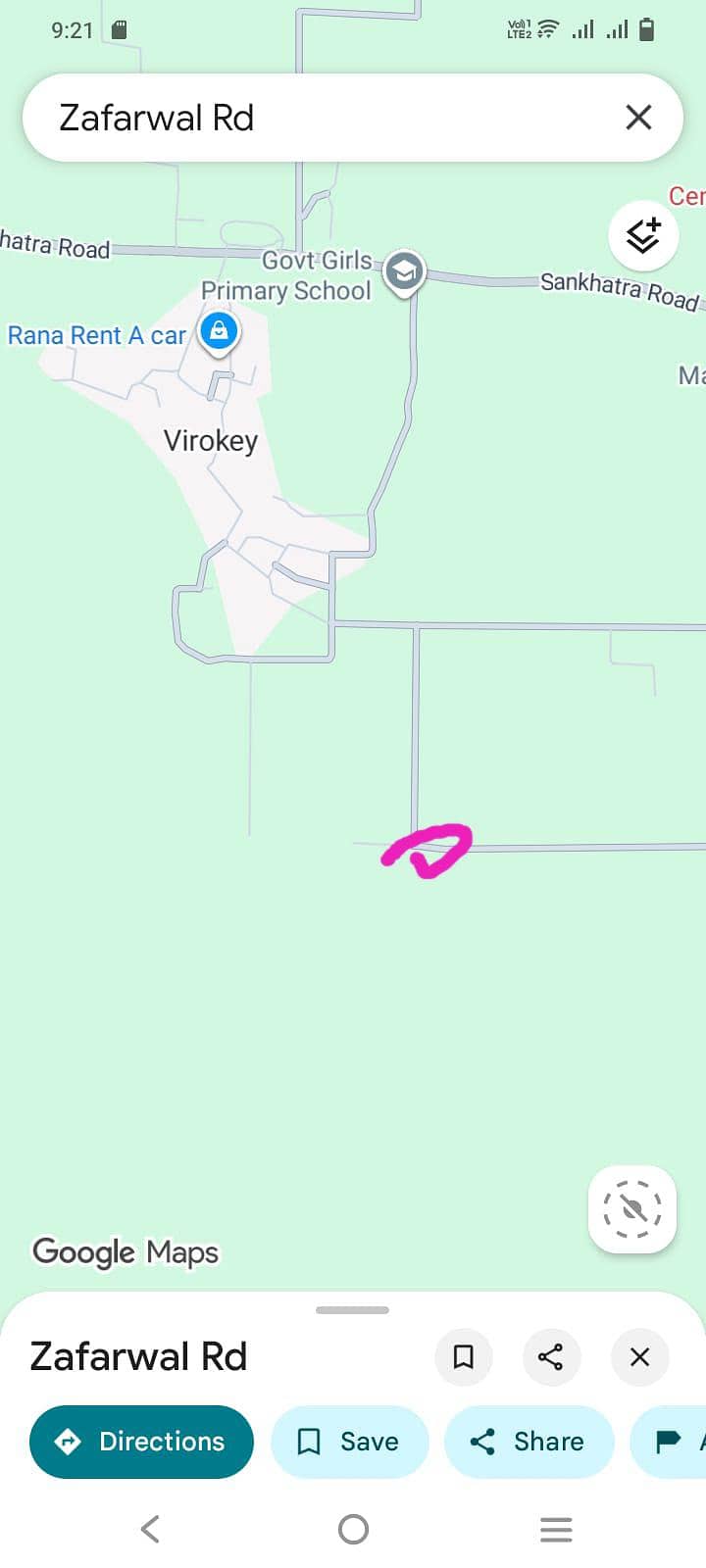
Task: Clear the Zafarwal Rd search text
Action: pyautogui.click(x=638, y=118)
